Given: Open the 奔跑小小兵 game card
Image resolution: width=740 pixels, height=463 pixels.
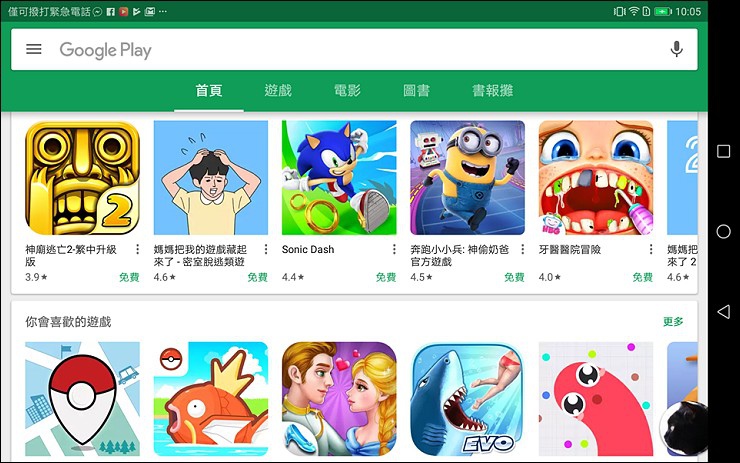Looking at the screenshot, I should [467, 178].
